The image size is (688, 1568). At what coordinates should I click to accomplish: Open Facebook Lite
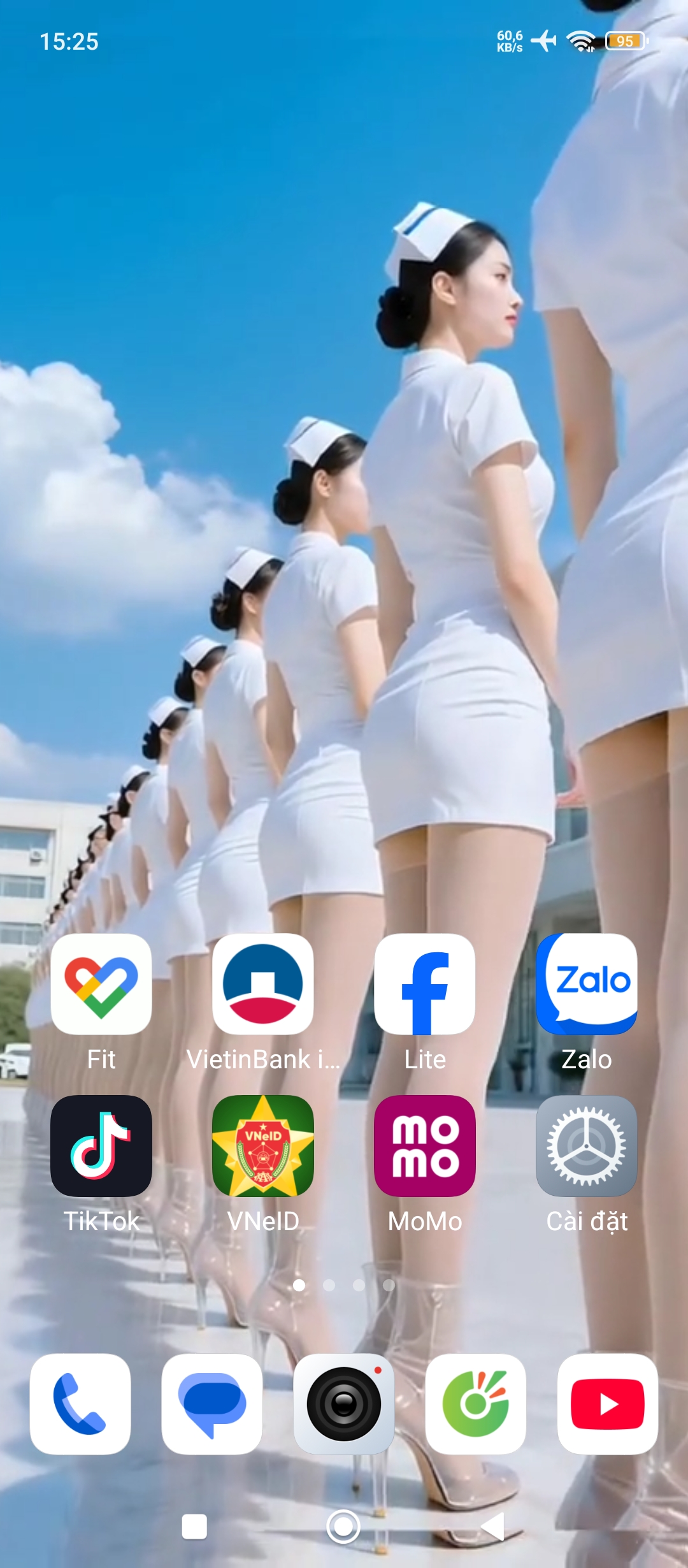pyautogui.click(x=425, y=984)
